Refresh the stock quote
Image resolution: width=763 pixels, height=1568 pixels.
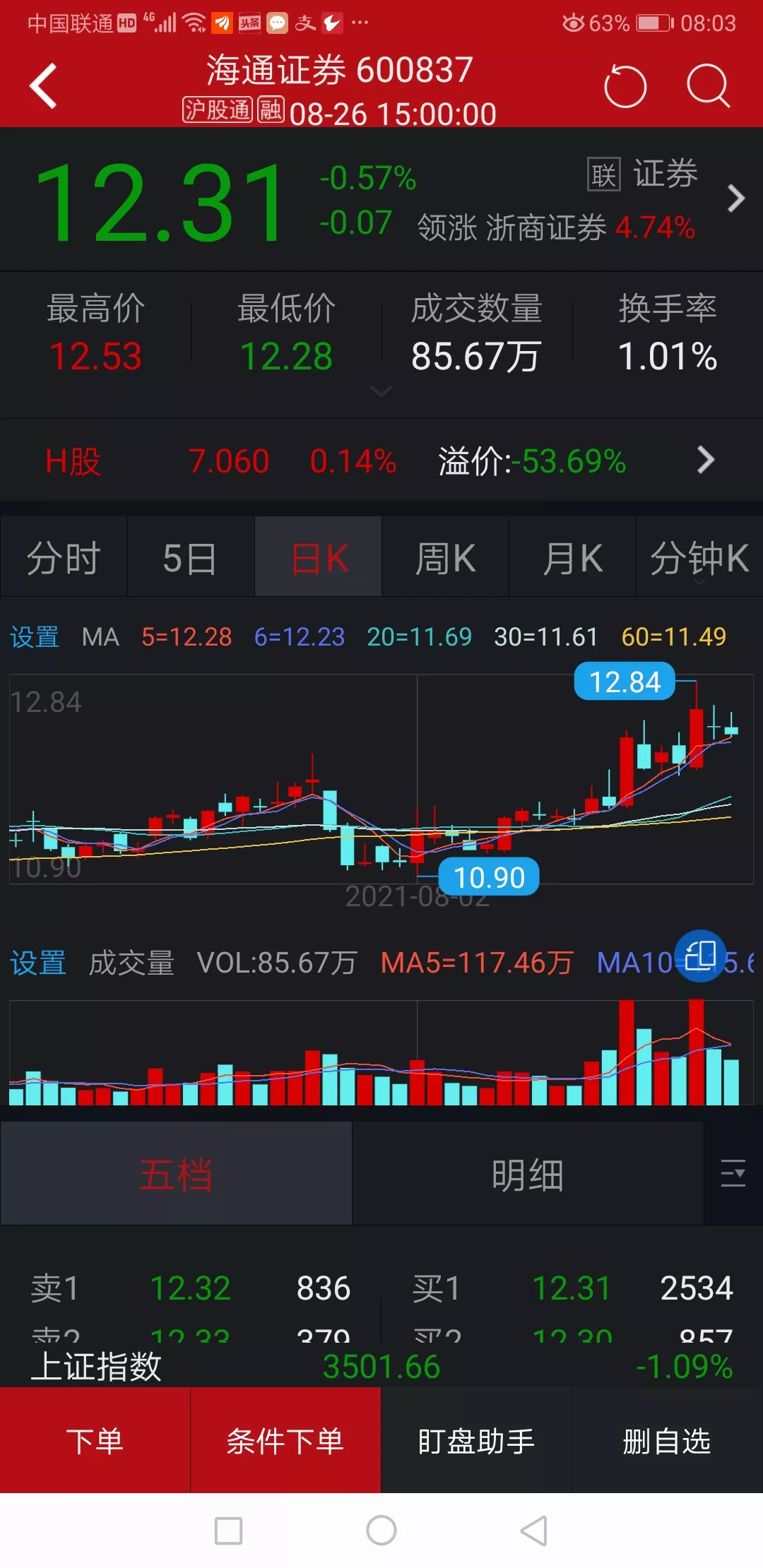[x=625, y=87]
